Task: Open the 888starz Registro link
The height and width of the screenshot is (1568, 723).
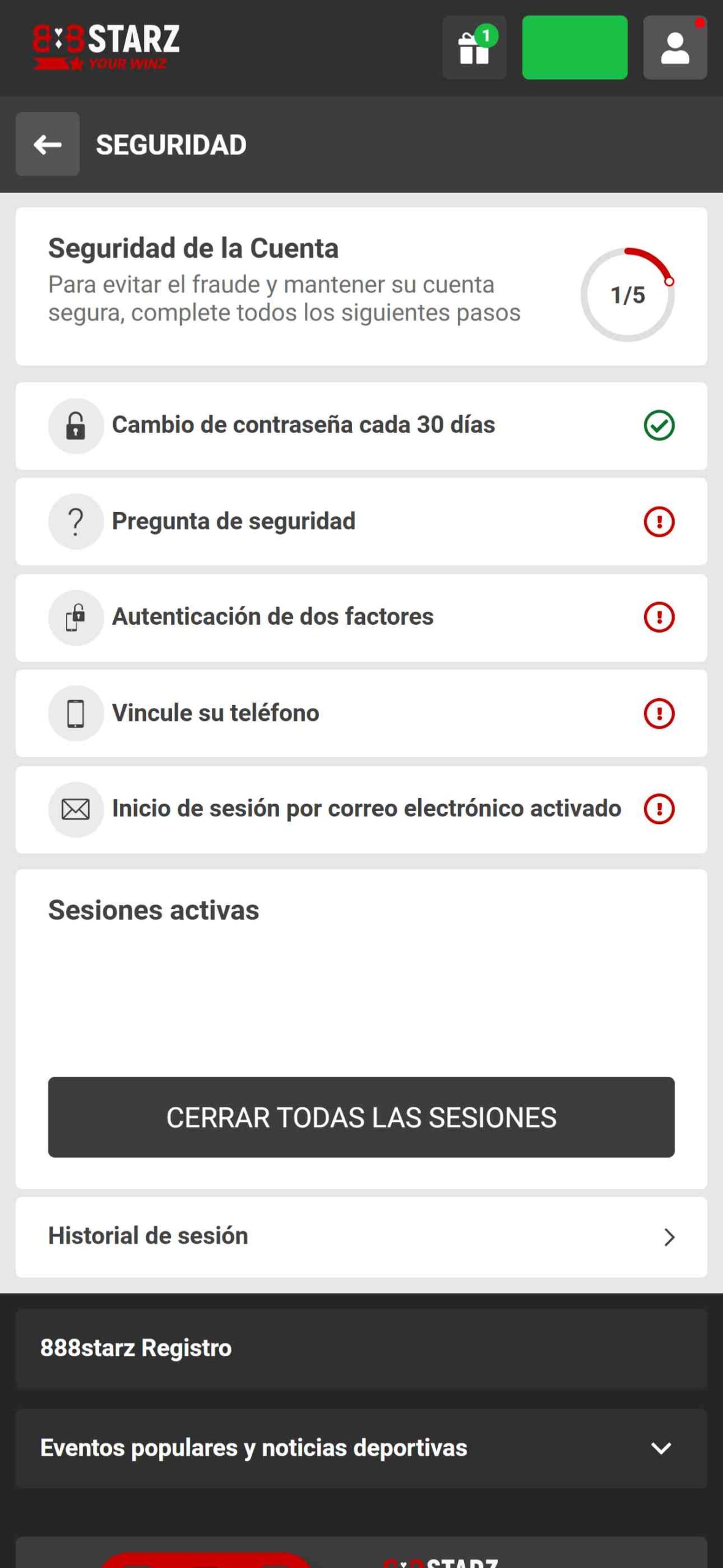Action: [361, 1348]
